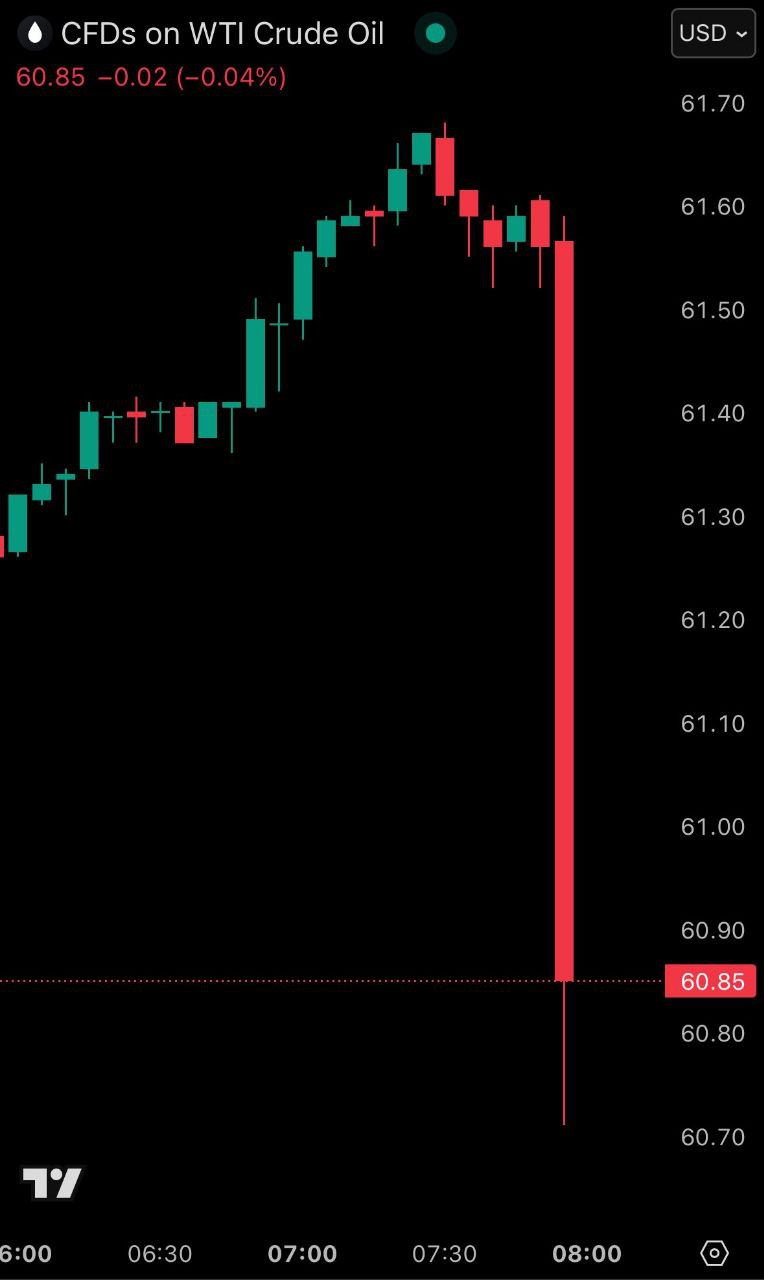The height and width of the screenshot is (1280, 764).
Task: Tap the green market status indicator
Action: point(435,34)
